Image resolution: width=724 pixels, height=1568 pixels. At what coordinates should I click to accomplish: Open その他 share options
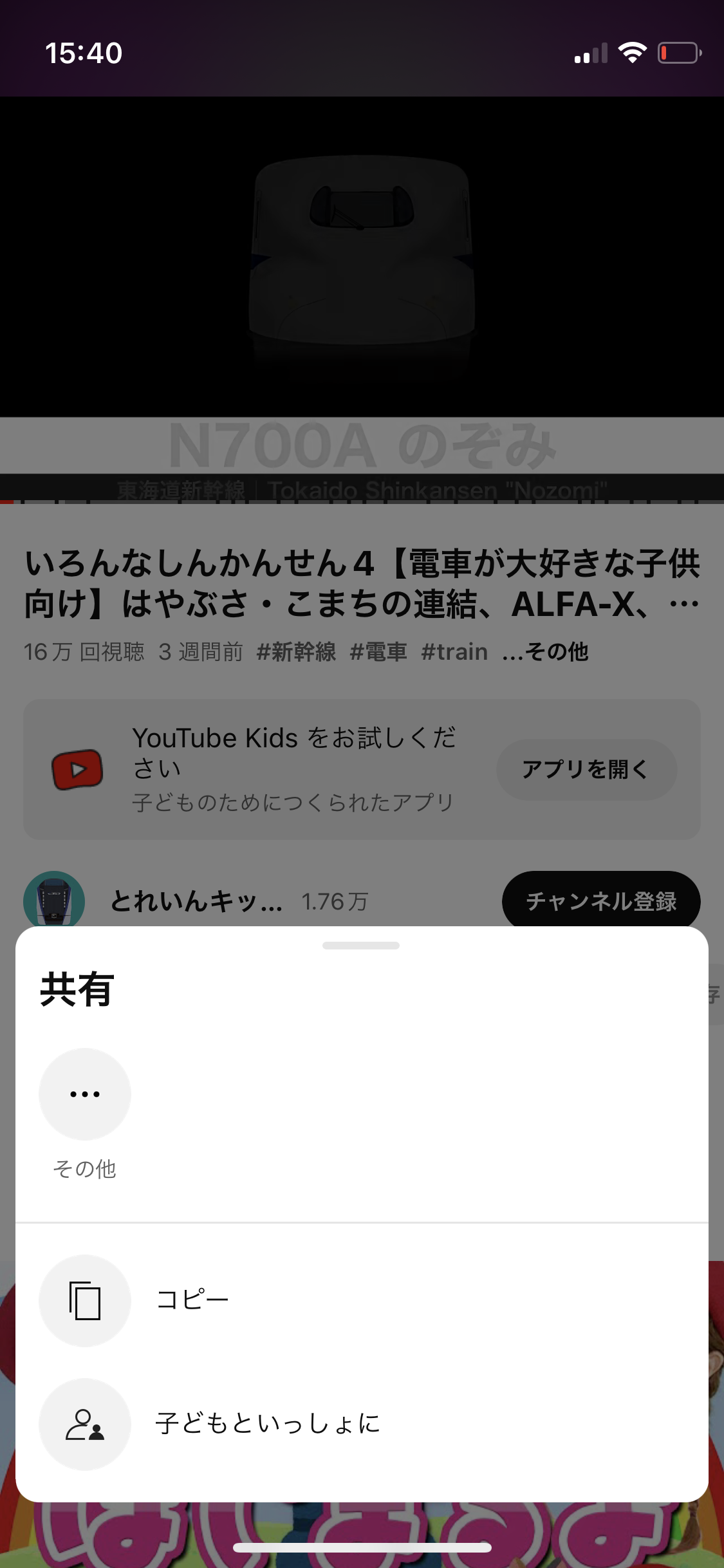pyautogui.click(x=84, y=1094)
